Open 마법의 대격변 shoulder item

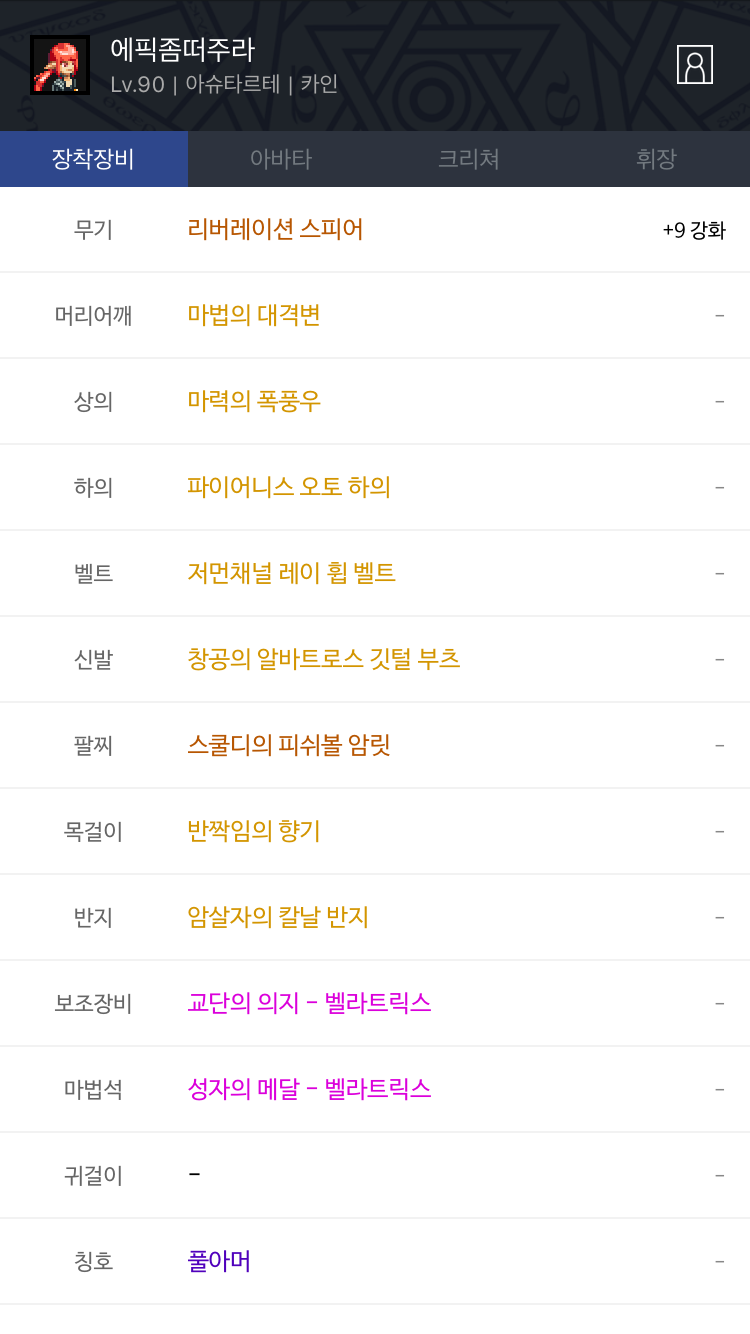coord(254,315)
